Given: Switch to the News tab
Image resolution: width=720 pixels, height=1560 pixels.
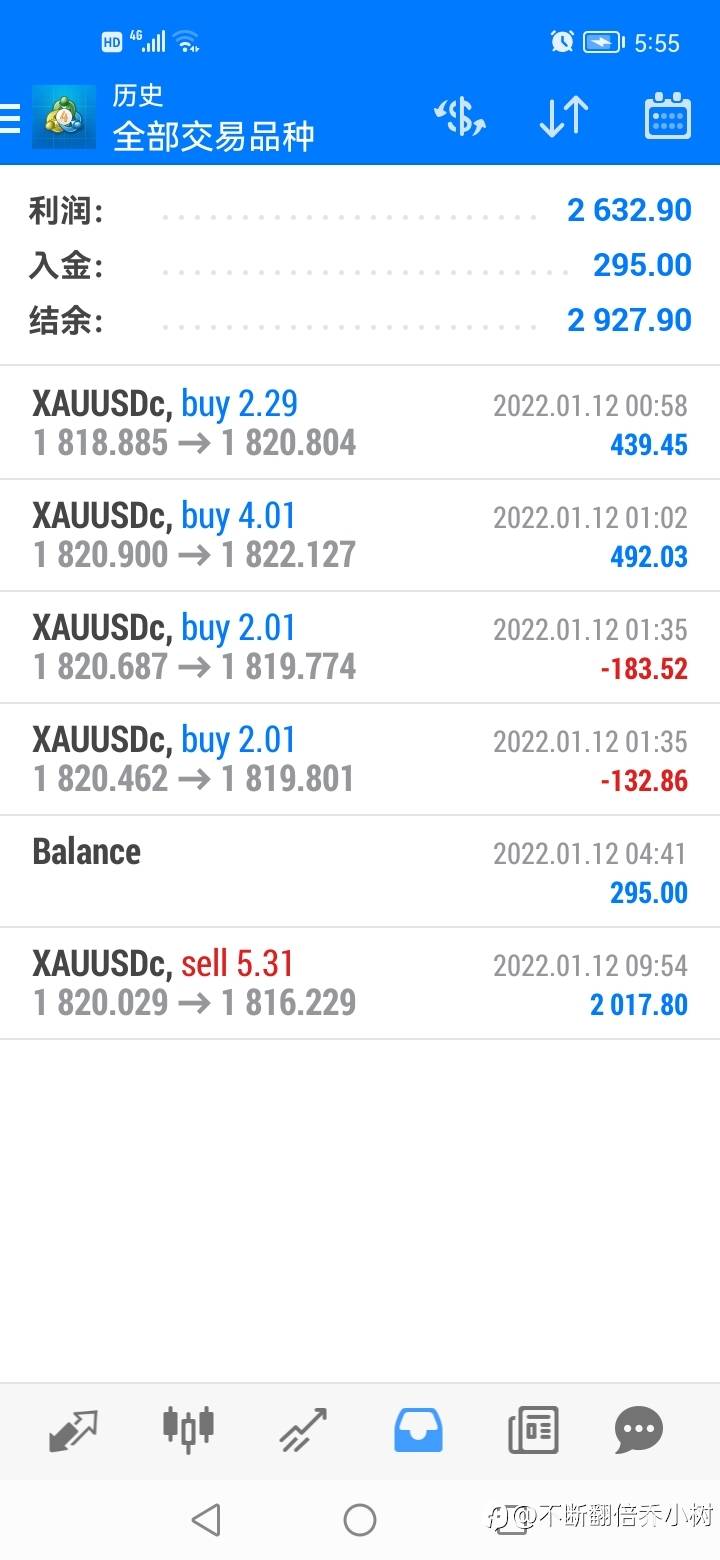Looking at the screenshot, I should (533, 1430).
